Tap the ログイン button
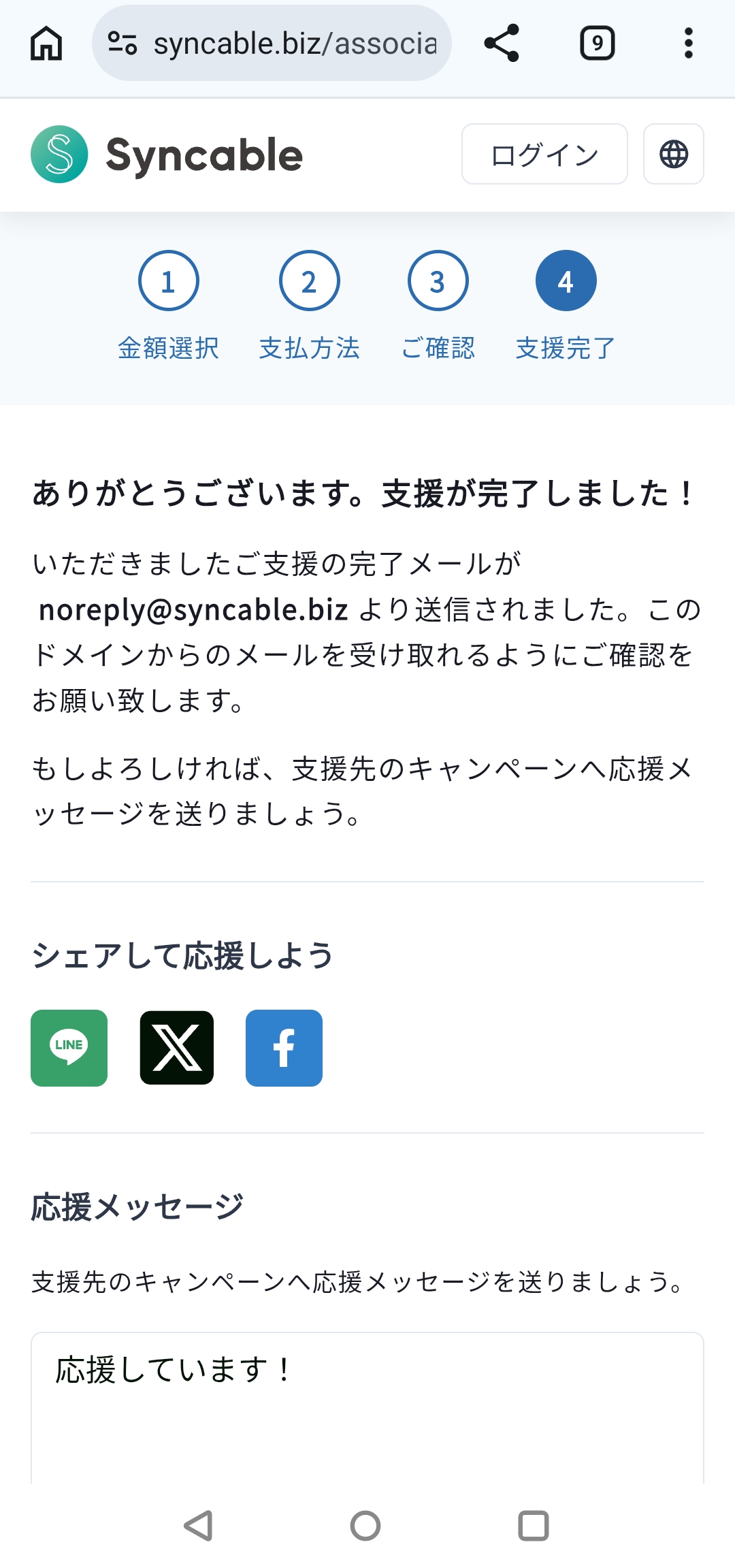Viewport: 735px width, 1568px height. [544, 154]
